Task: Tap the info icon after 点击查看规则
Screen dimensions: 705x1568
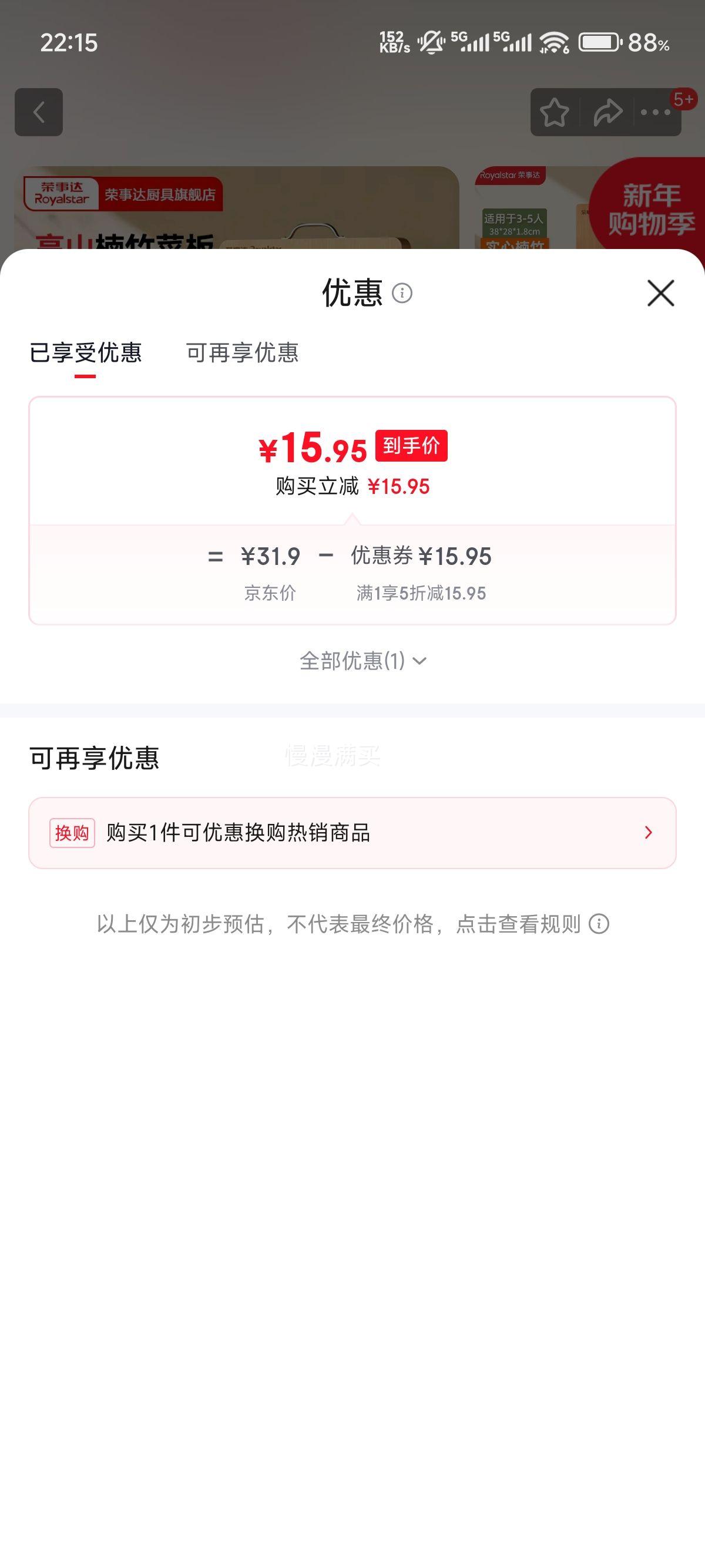Action: (600, 924)
